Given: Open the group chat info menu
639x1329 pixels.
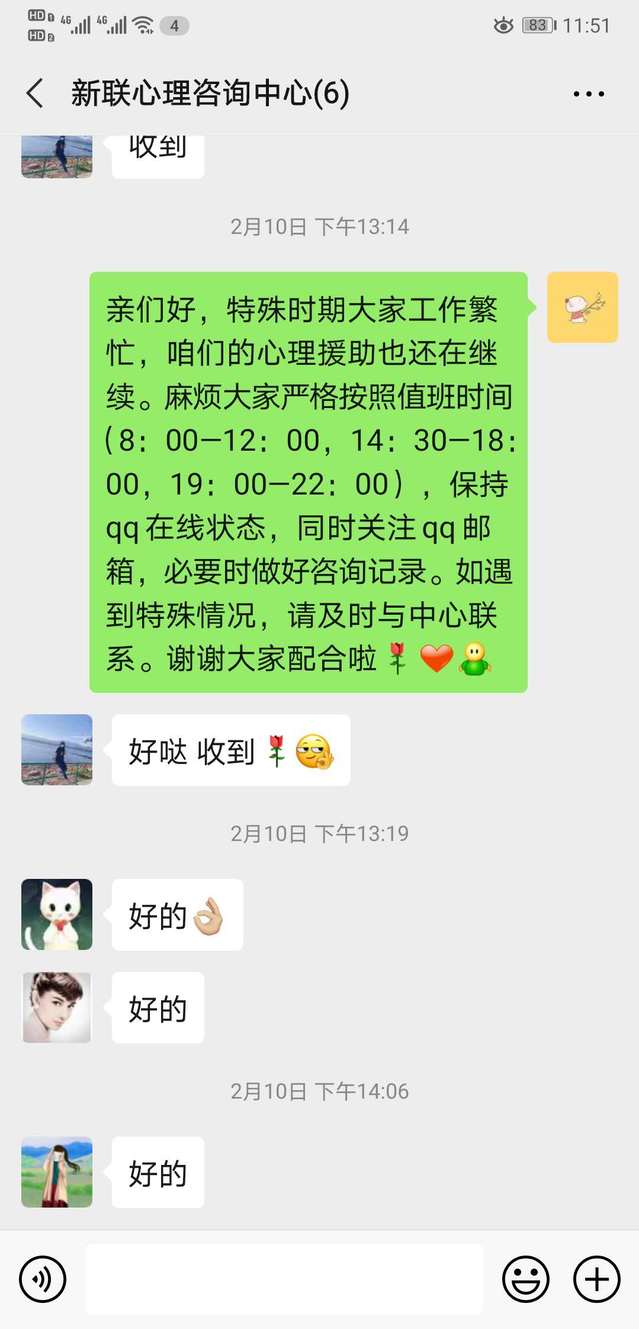Looking at the screenshot, I should (588, 94).
